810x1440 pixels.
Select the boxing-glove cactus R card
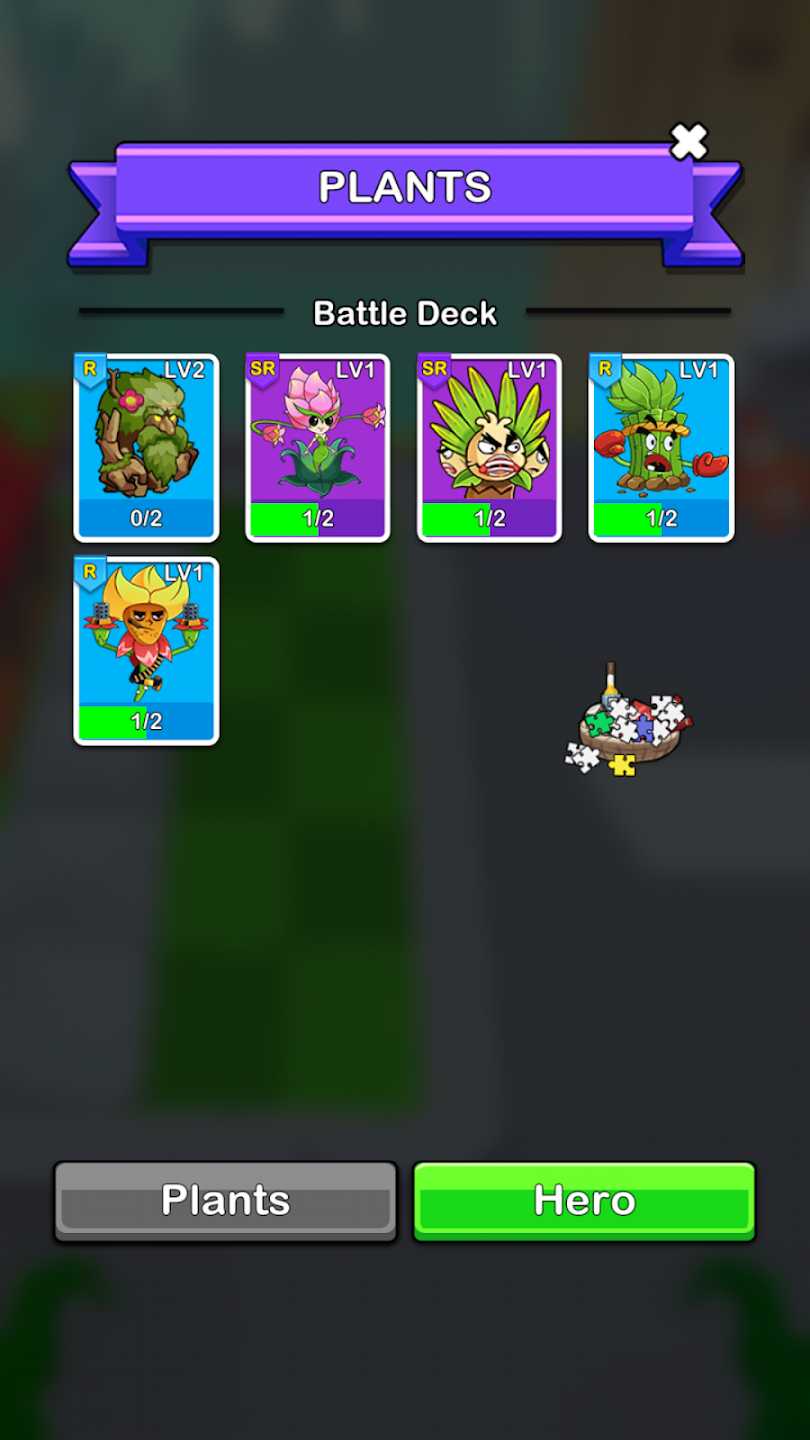661,448
